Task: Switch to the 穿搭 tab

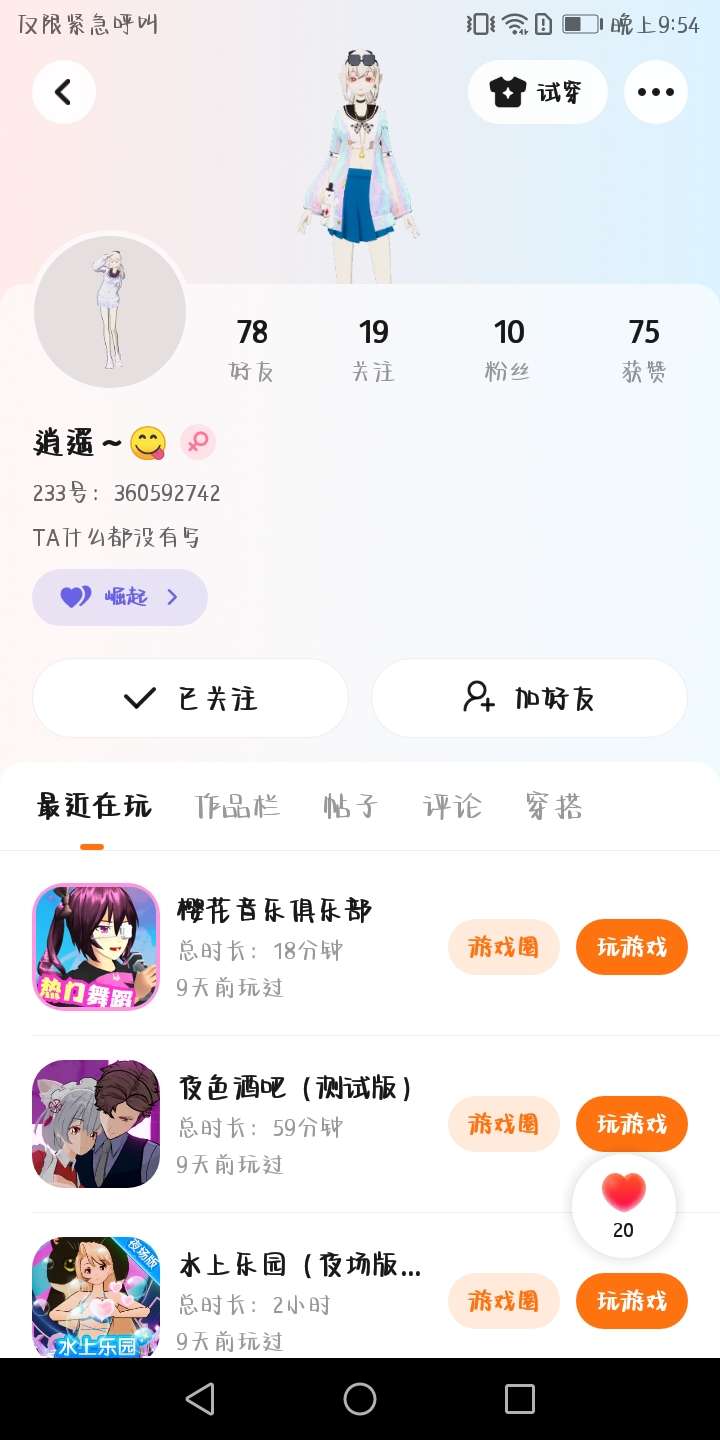Action: coord(554,806)
